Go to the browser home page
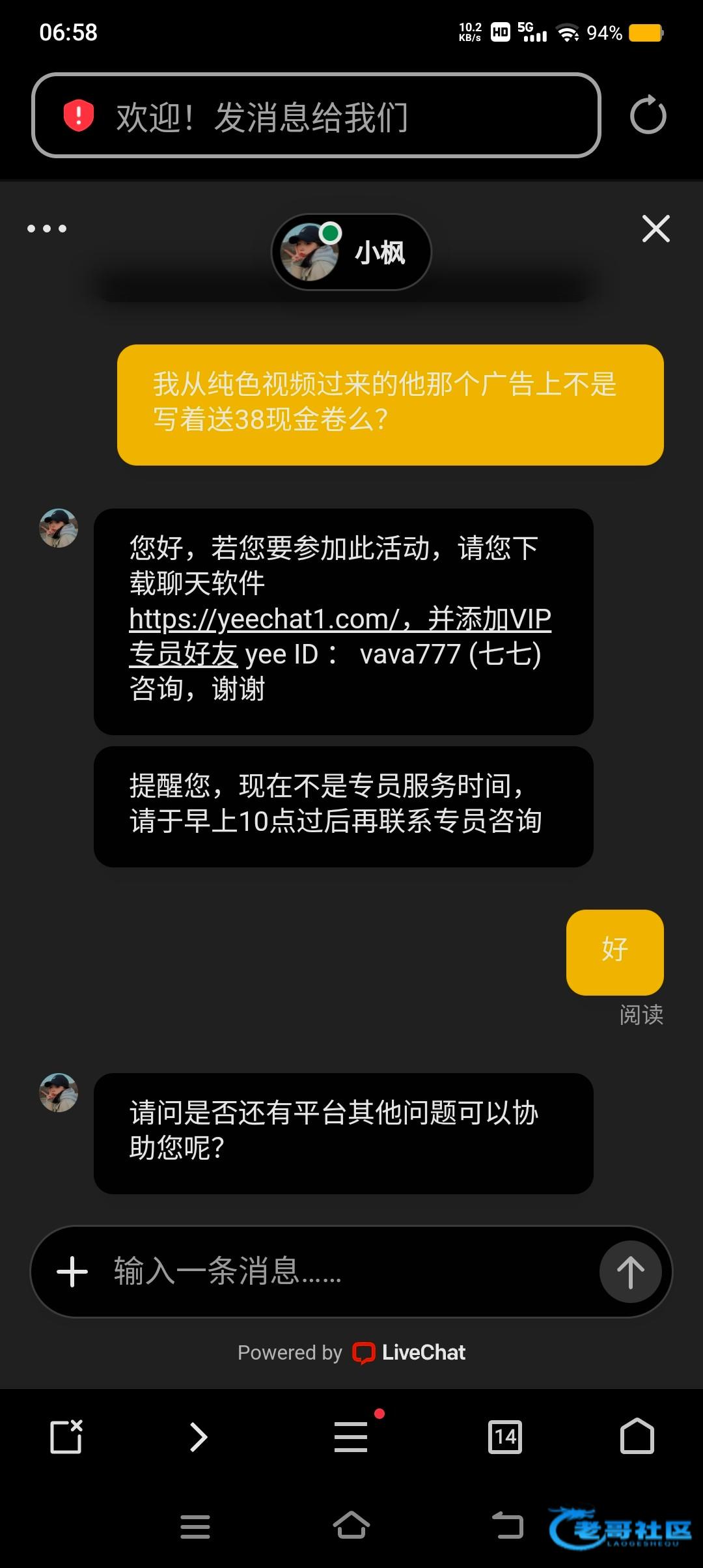 (637, 1436)
